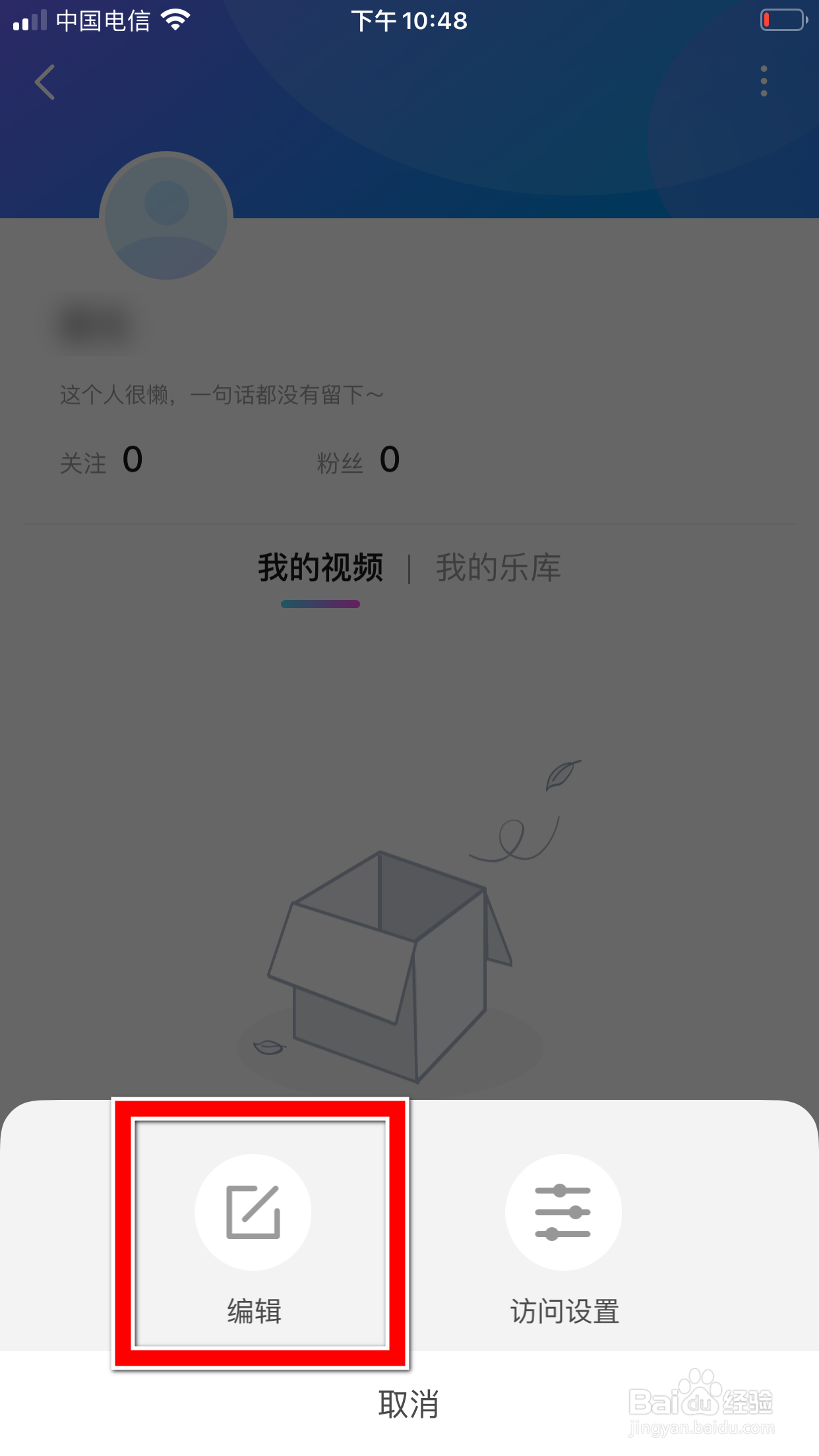Tap the gradient underline below 我的视频

click(x=319, y=603)
